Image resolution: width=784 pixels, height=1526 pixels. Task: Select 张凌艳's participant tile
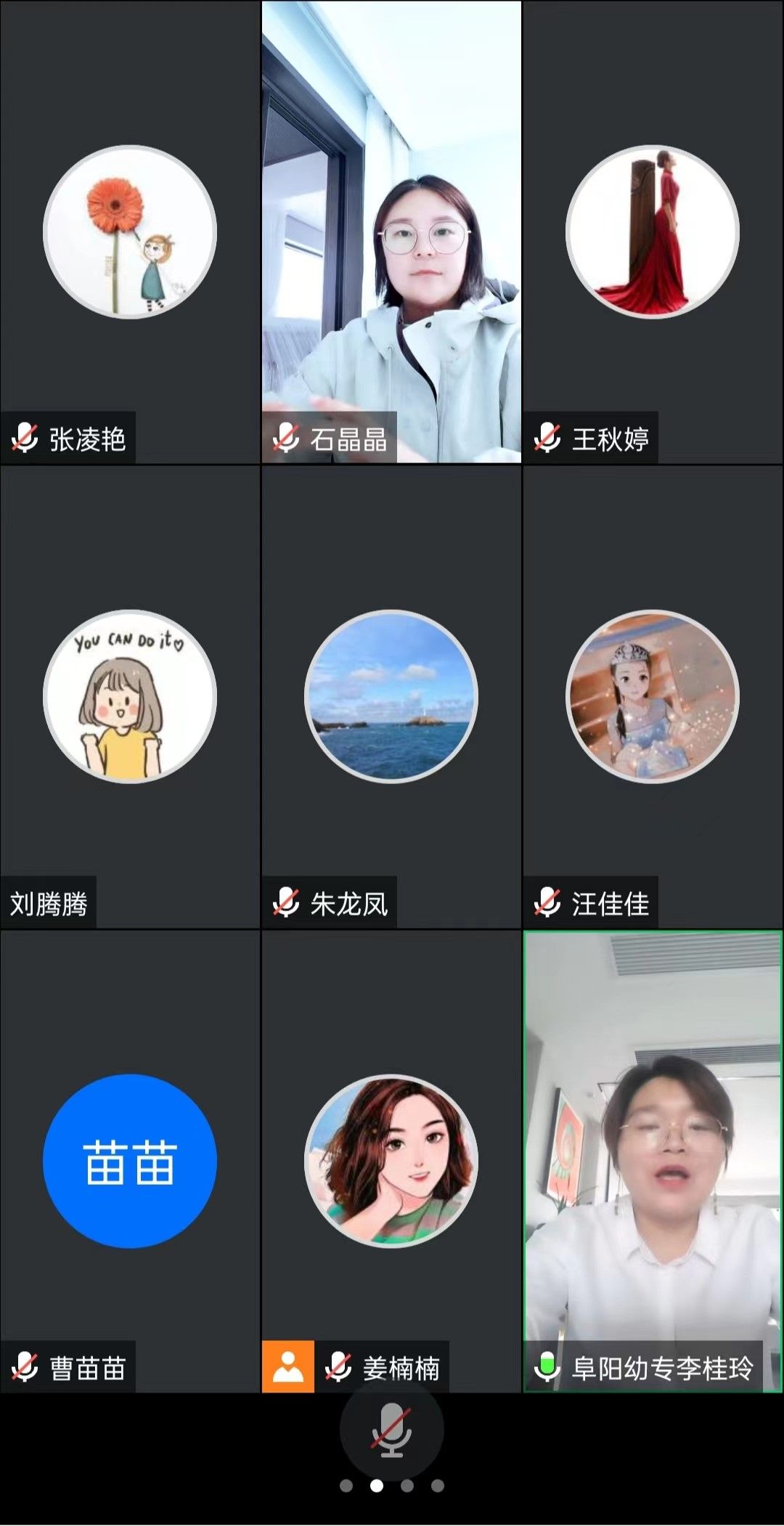130,232
